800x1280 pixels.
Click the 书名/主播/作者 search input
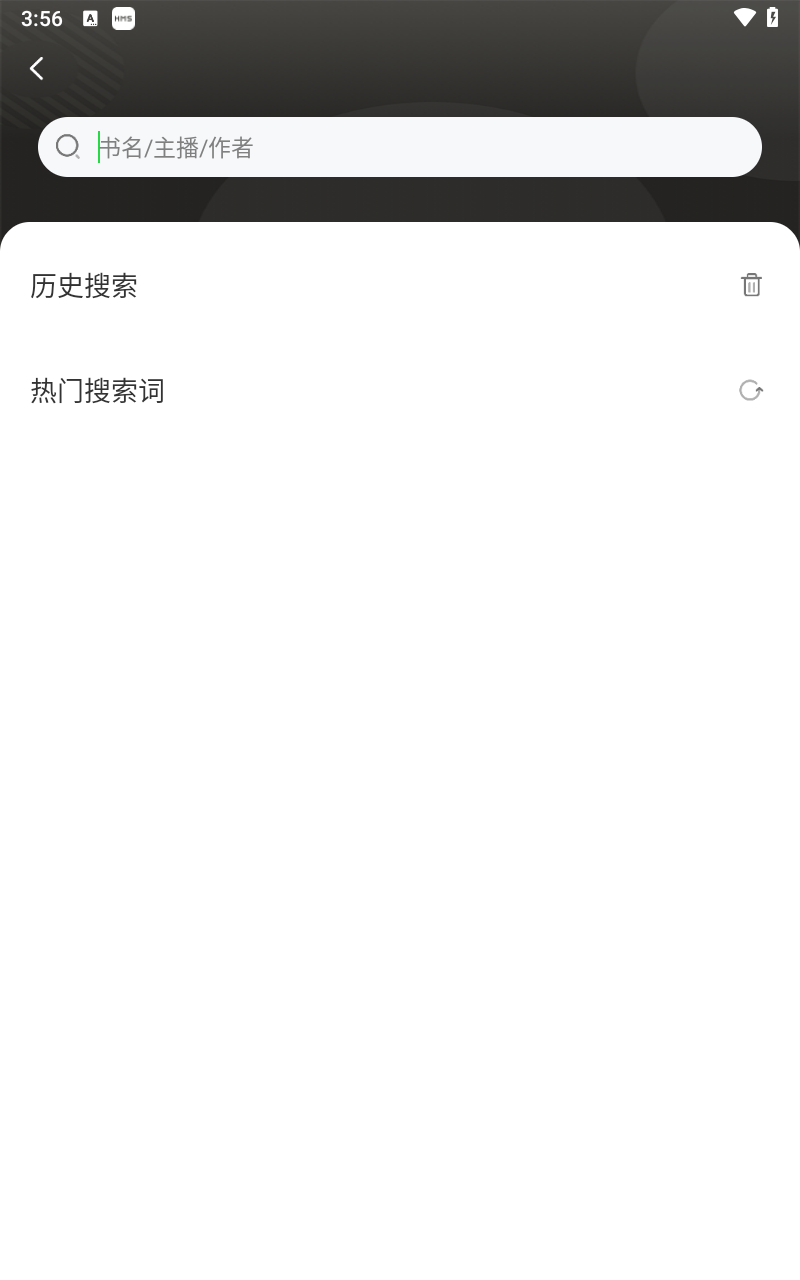tap(400, 147)
